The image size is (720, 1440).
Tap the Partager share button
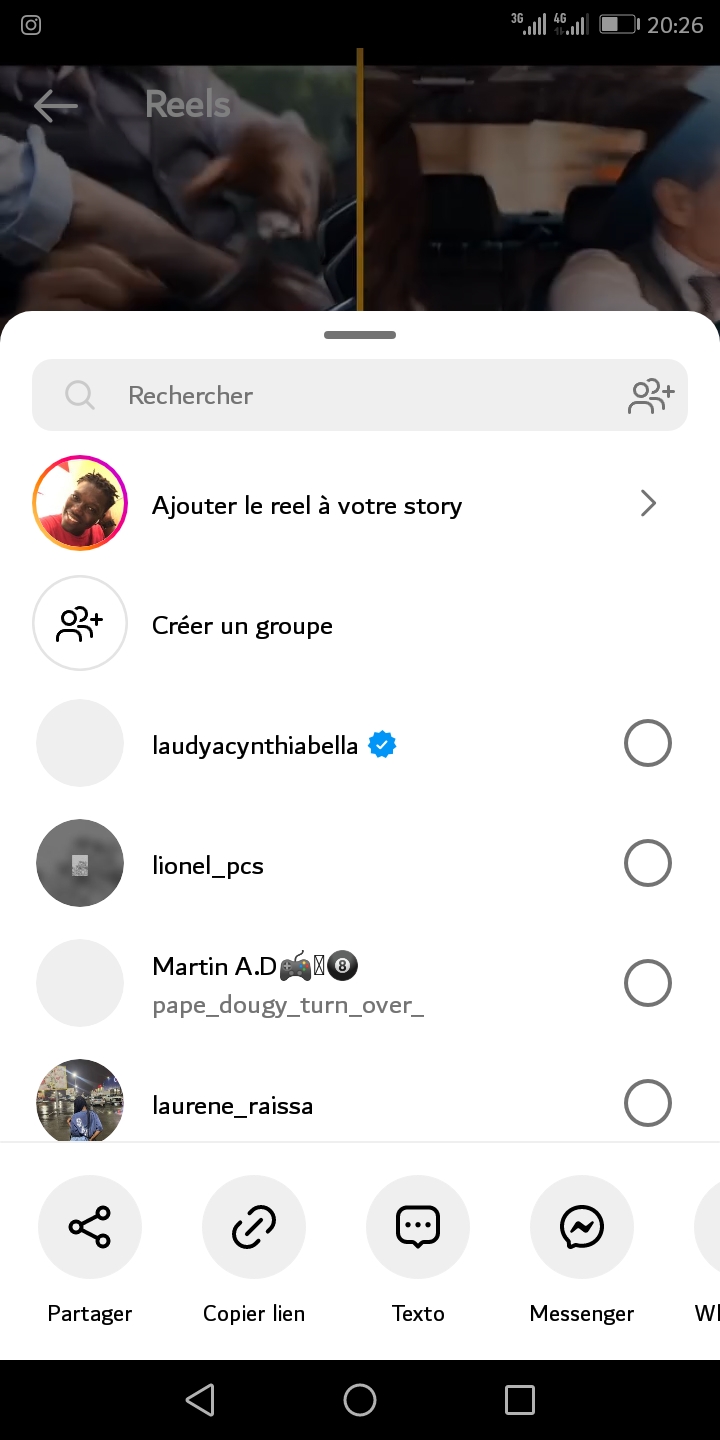pos(90,1227)
